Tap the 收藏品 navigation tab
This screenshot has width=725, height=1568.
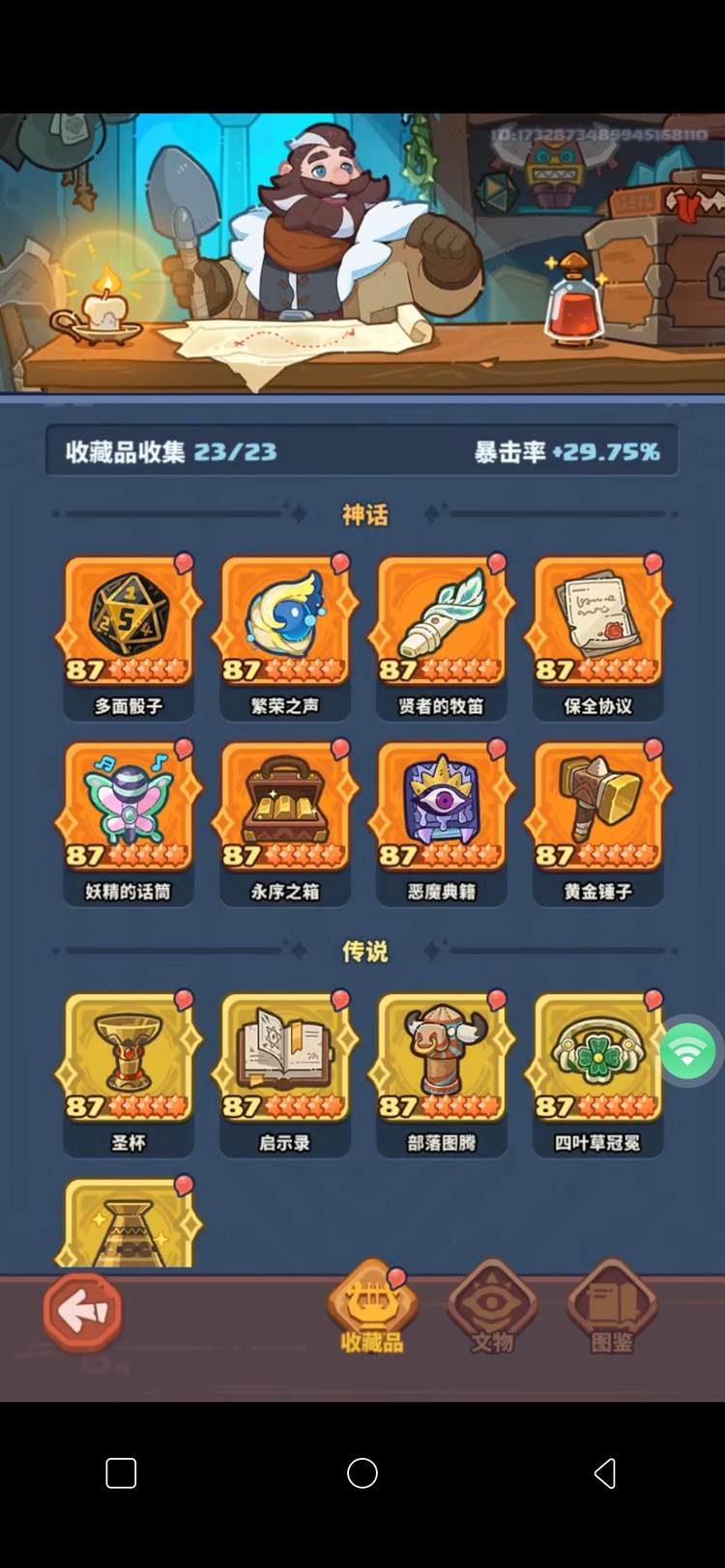pyautogui.click(x=373, y=1309)
